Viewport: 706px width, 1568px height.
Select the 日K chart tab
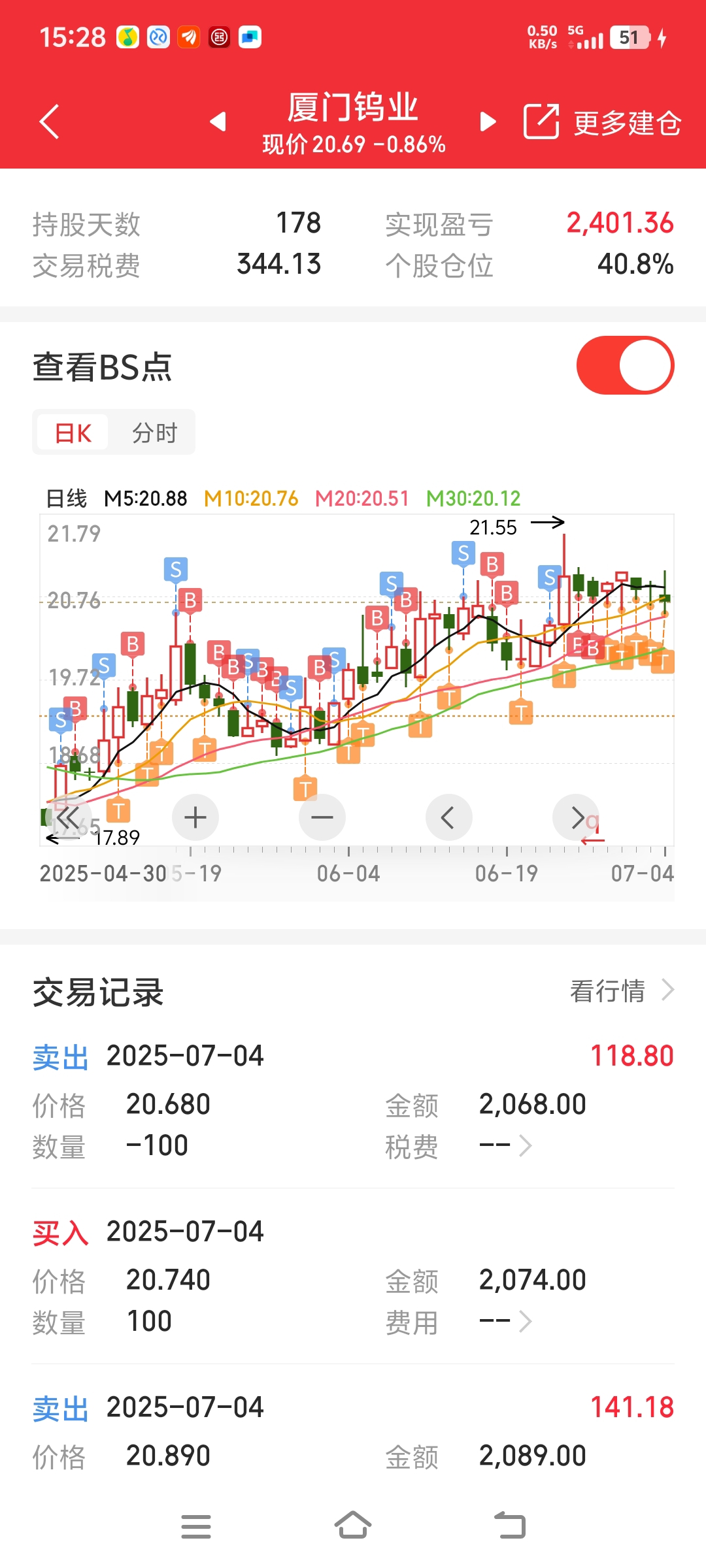tap(73, 433)
